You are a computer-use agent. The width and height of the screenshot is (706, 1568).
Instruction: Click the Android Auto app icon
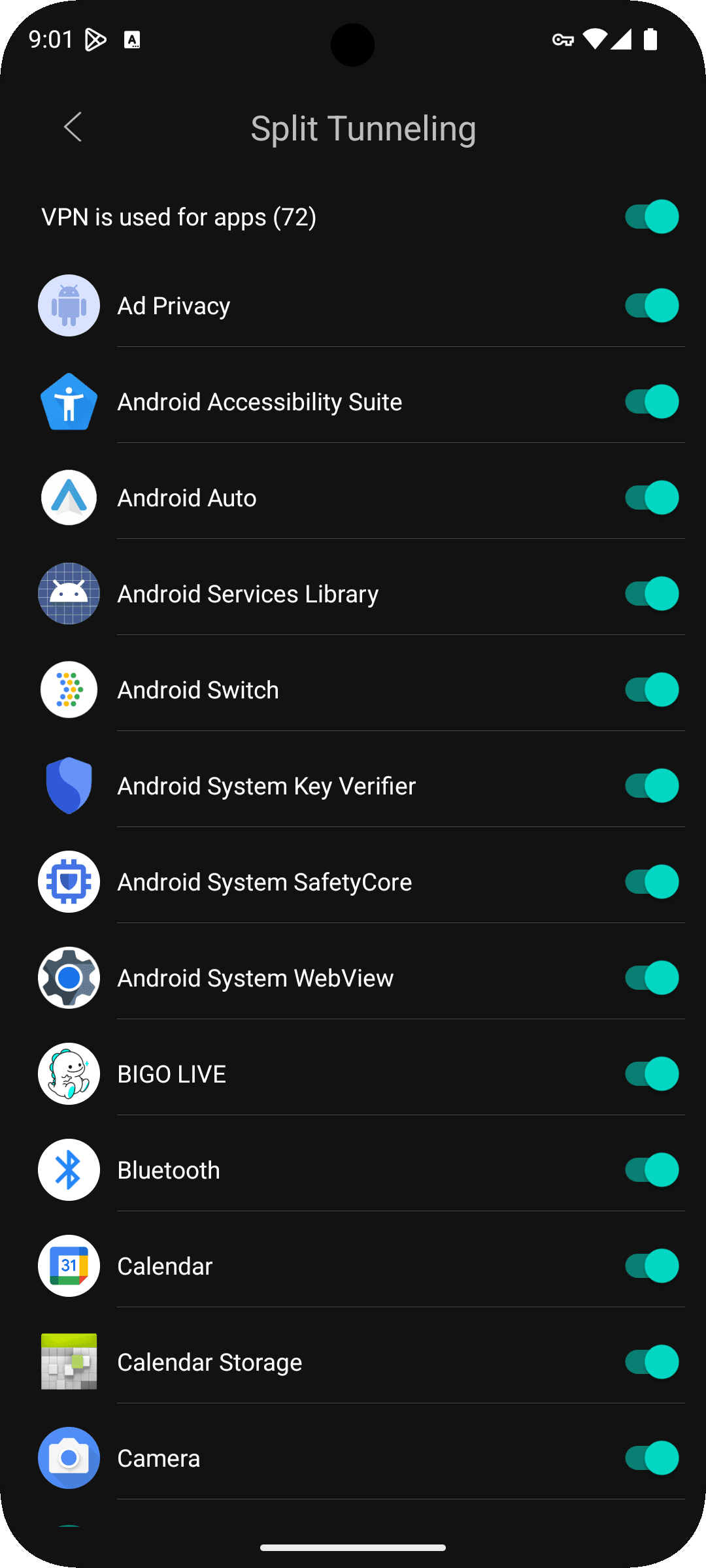[x=69, y=497]
